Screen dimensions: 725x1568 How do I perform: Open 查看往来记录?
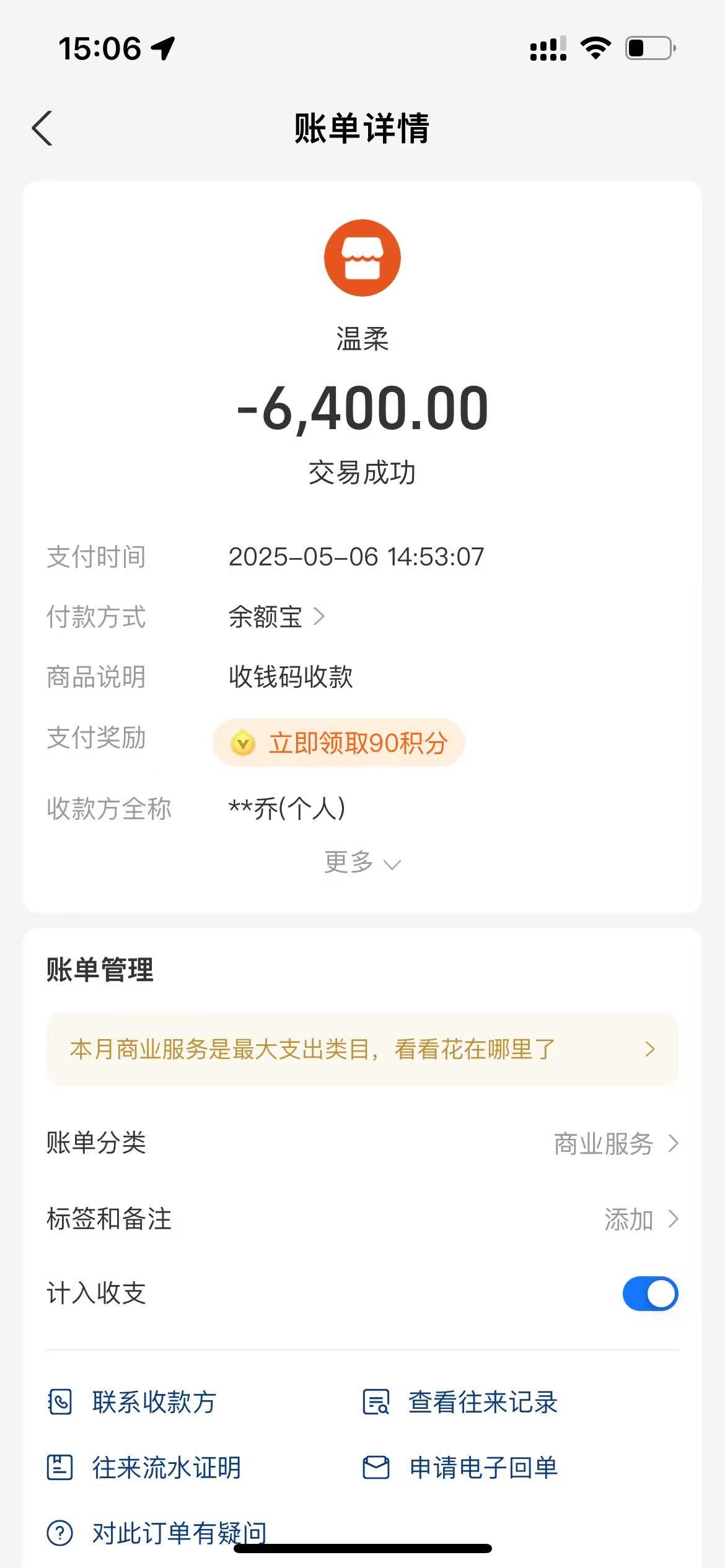460,1402
